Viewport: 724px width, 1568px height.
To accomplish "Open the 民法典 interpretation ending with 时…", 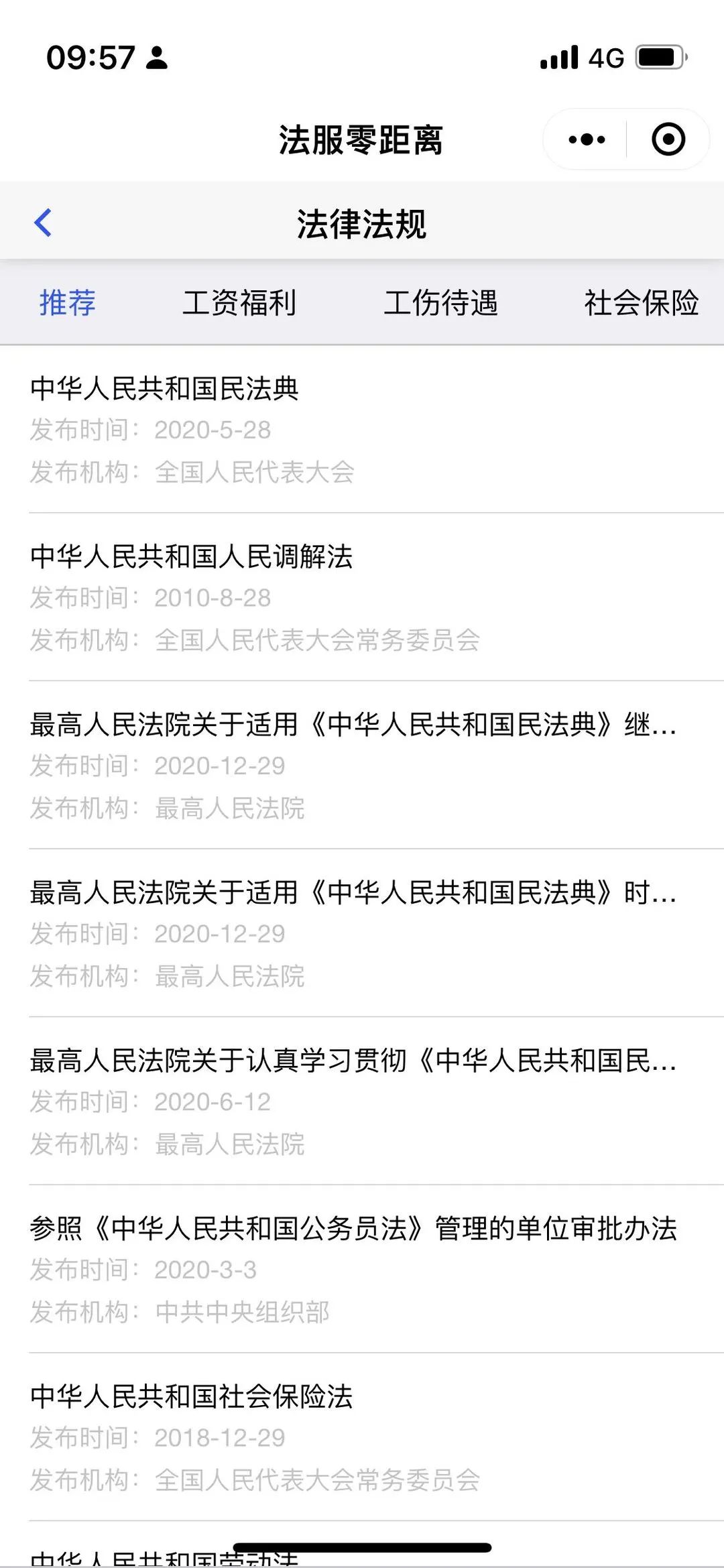I will [362, 933].
